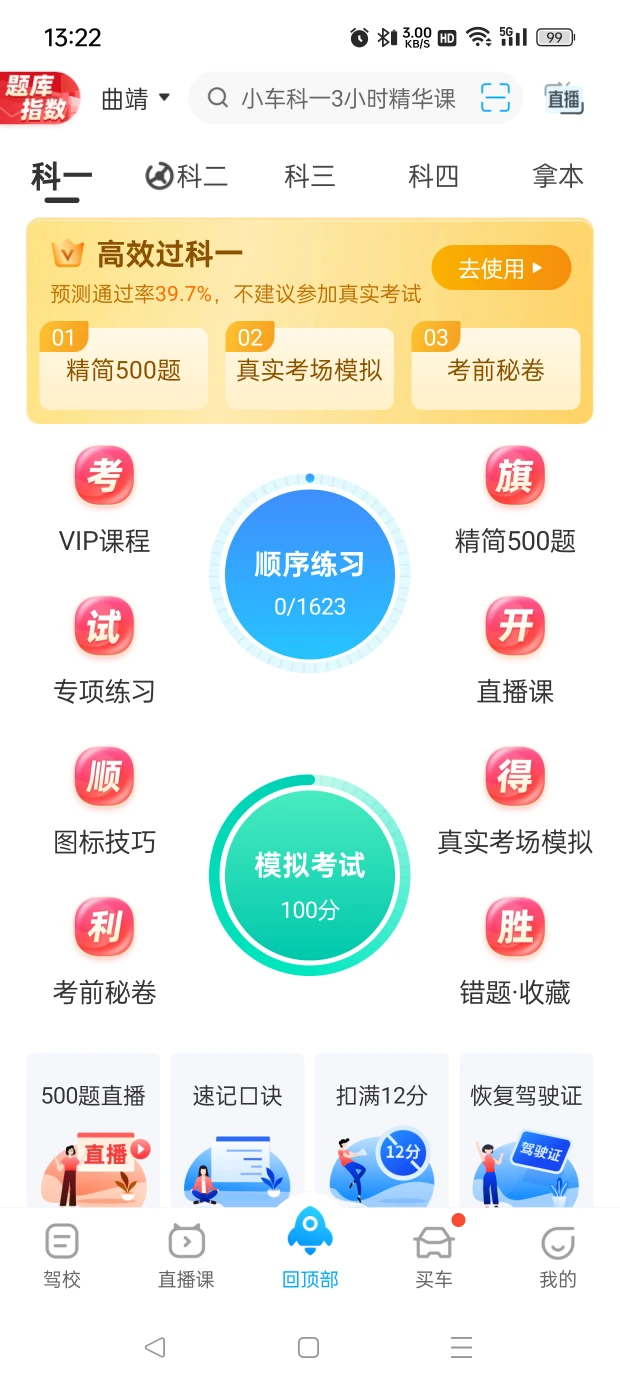The width and height of the screenshot is (620, 1386).
Task: Open the 速记口诀 card
Action: pyautogui.click(x=237, y=1130)
